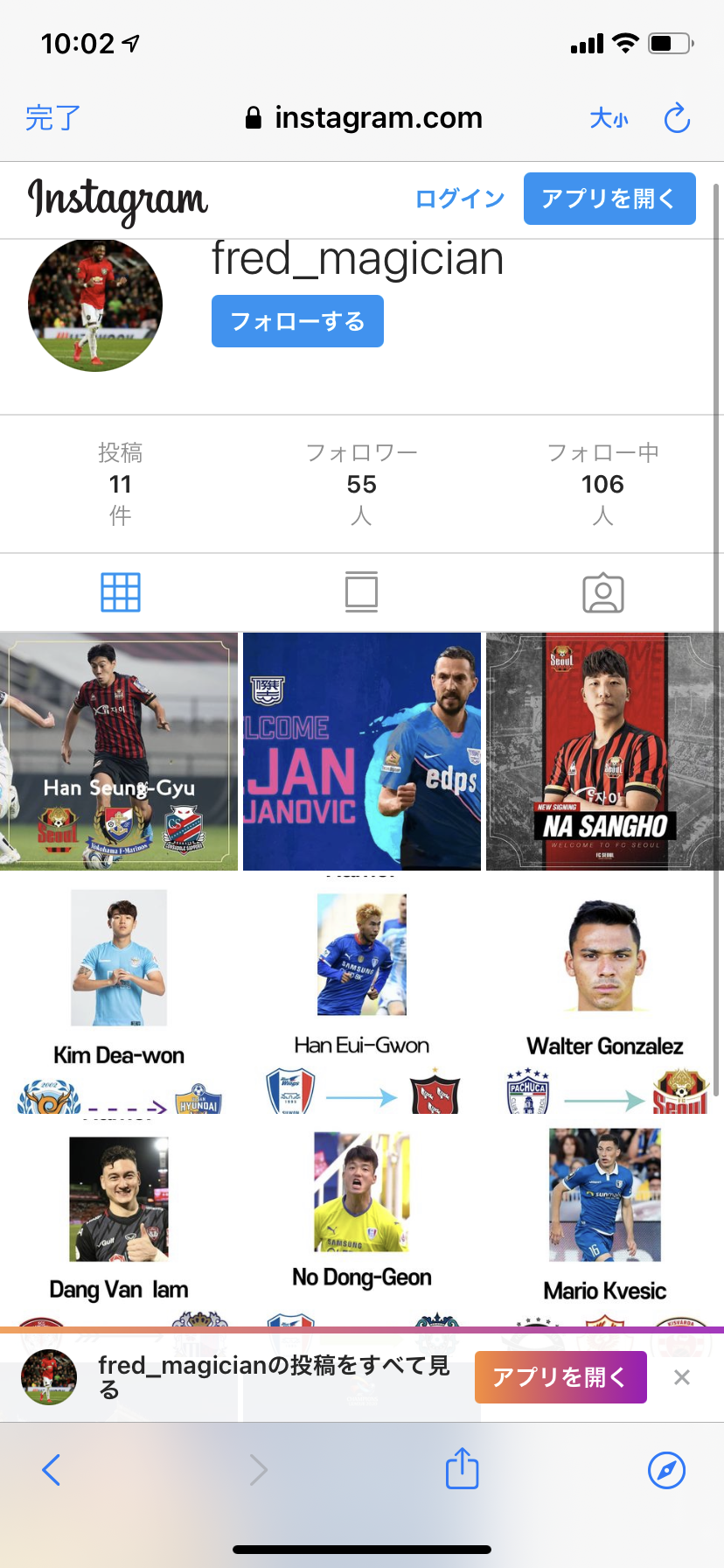Screen dimensions: 724x1568
Task: Open the Dang Van Iam post
Action: point(119,1225)
